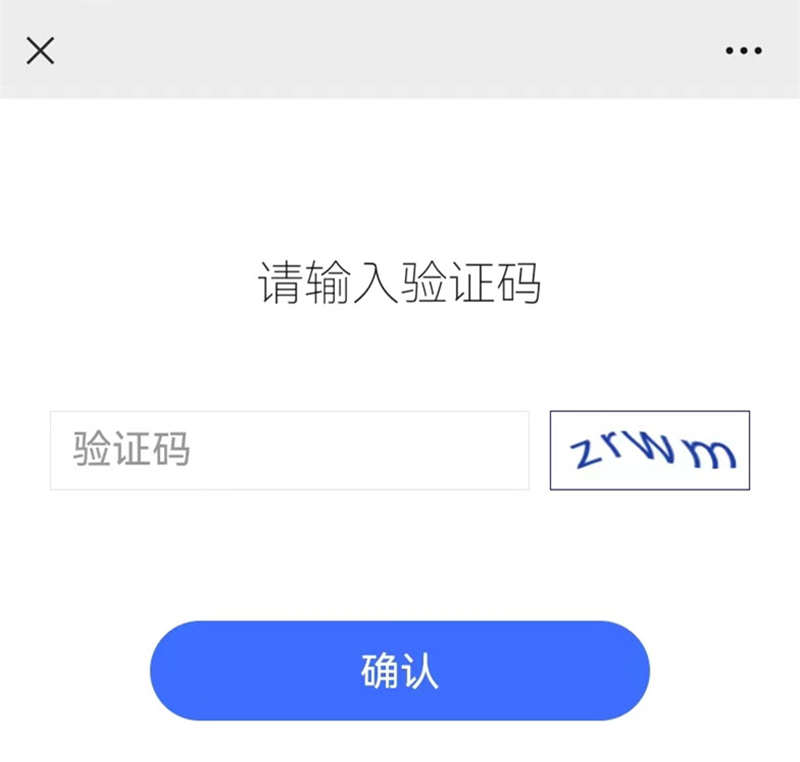Close the verification page
800x762 pixels.
tap(40, 50)
